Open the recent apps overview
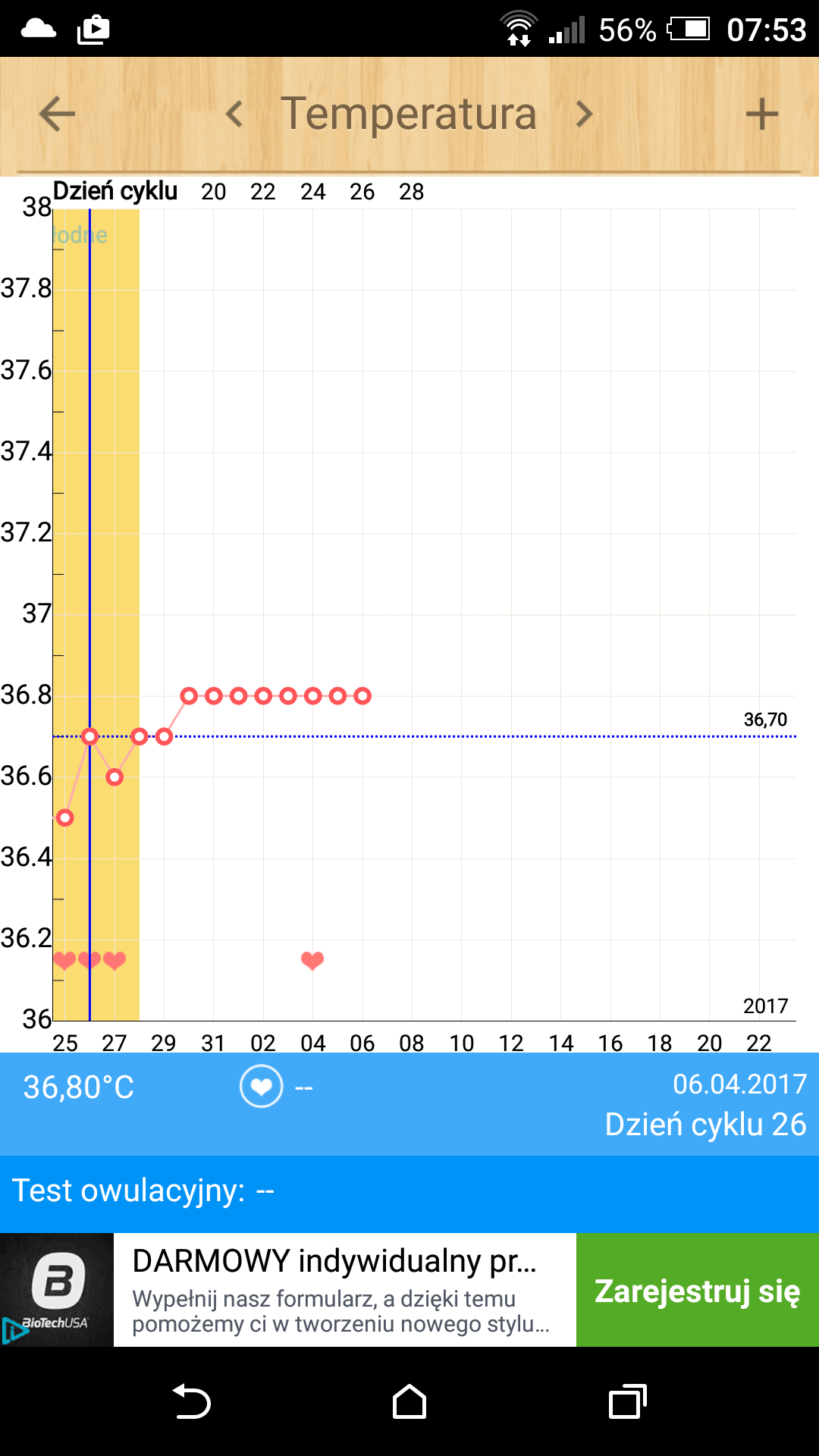Viewport: 819px width, 1456px height. click(x=628, y=1401)
